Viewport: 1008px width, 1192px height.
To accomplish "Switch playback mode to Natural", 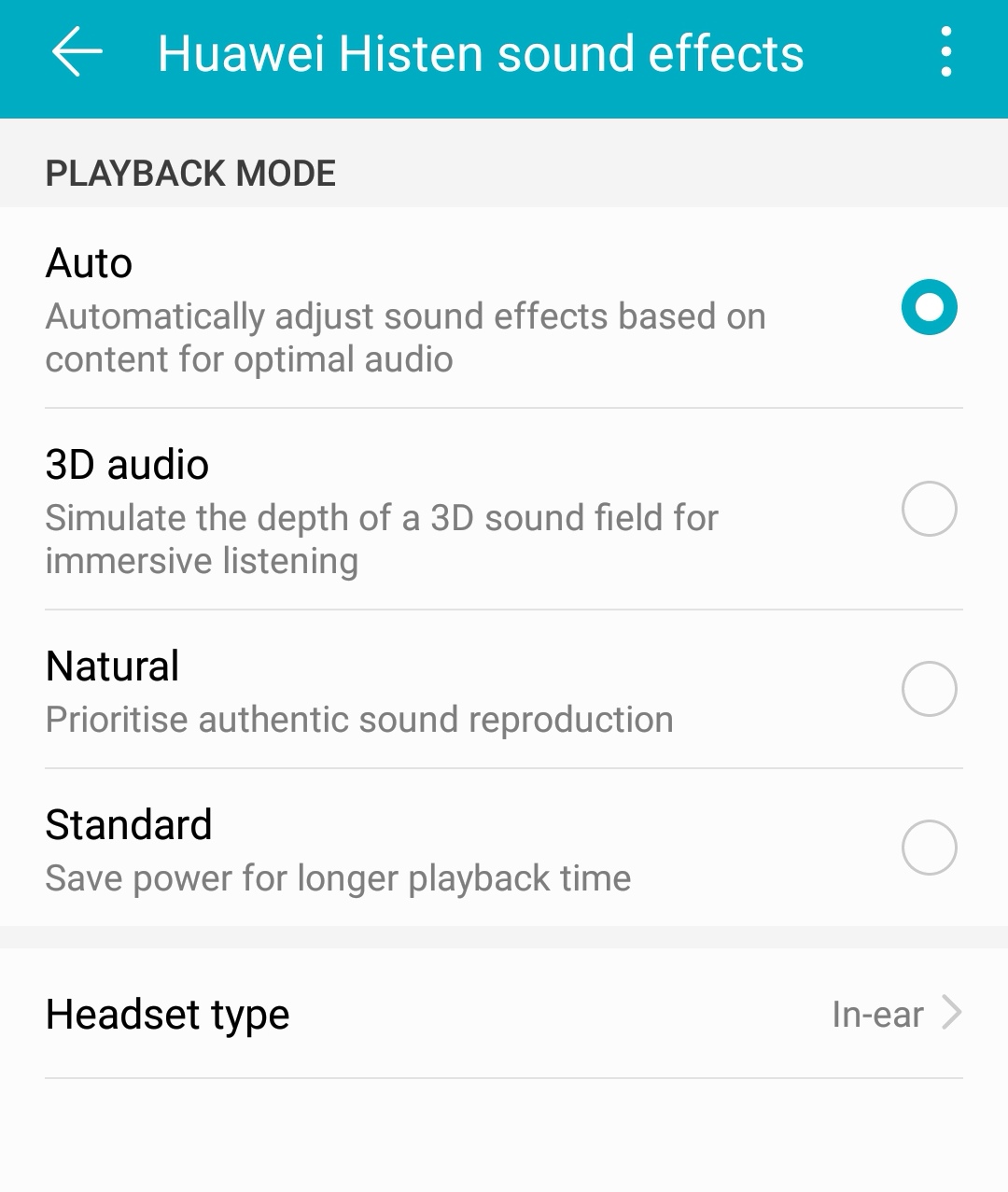I will tap(929, 689).
